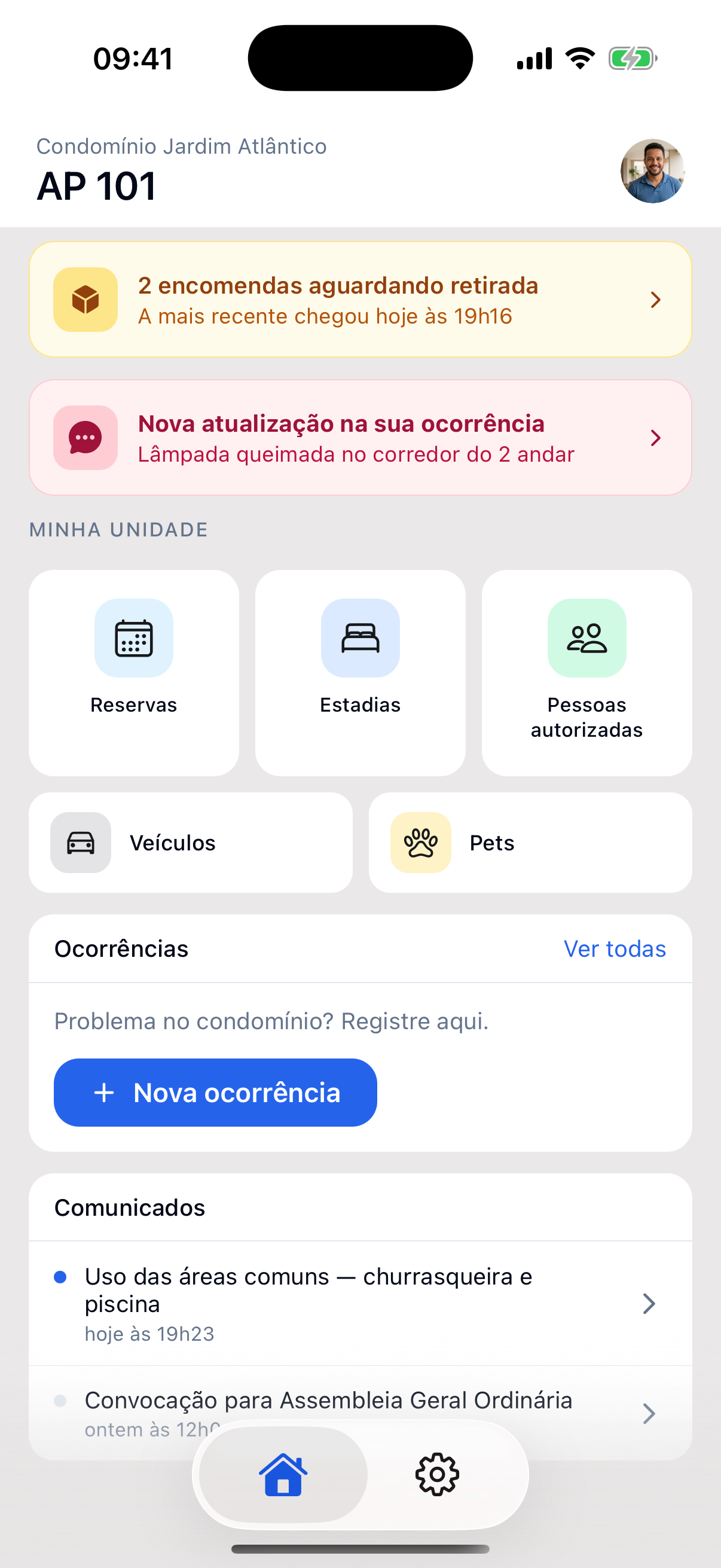Select the Home icon in the bottom bar
The width and height of the screenshot is (721, 1568).
pos(282,1475)
